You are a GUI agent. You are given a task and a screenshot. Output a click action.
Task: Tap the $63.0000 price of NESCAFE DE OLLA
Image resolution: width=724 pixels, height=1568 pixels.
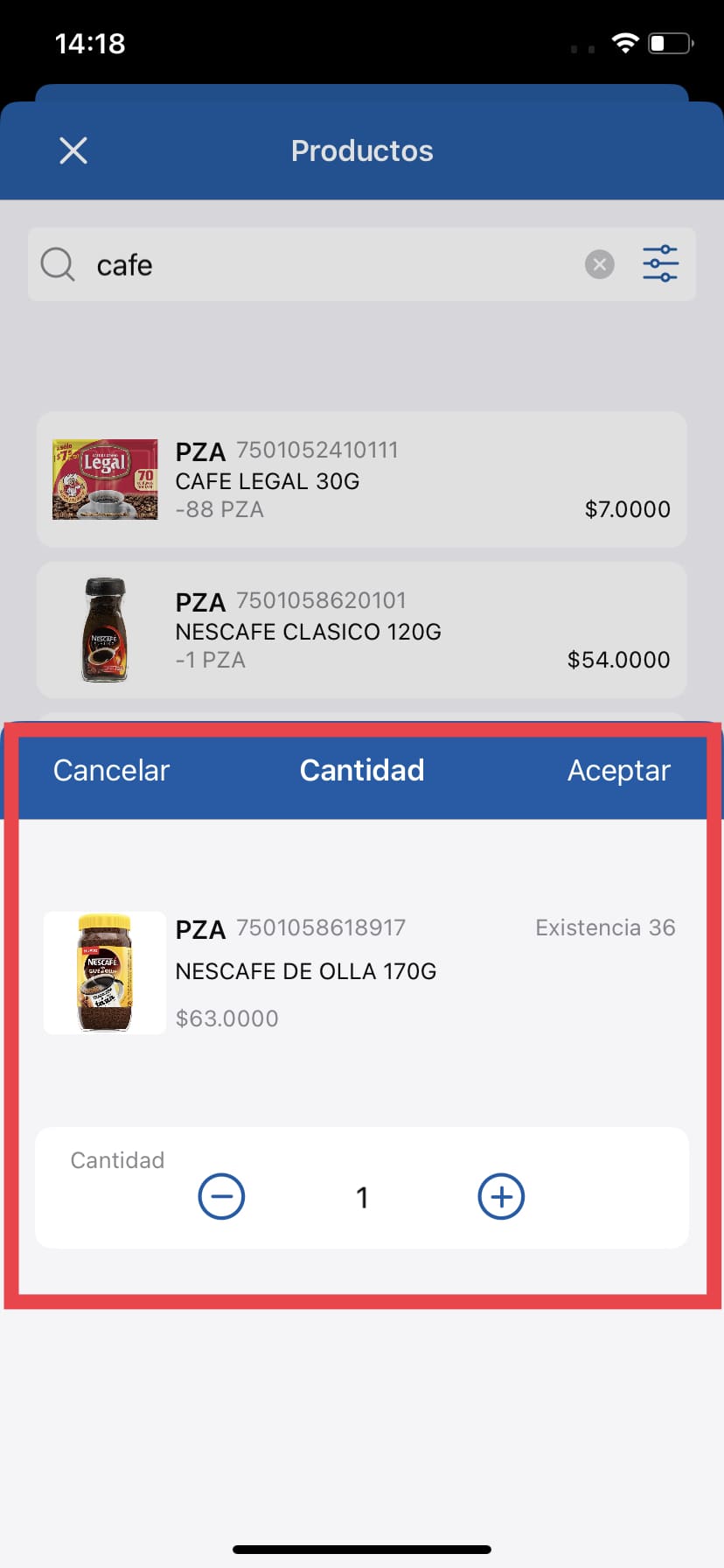click(x=226, y=1018)
